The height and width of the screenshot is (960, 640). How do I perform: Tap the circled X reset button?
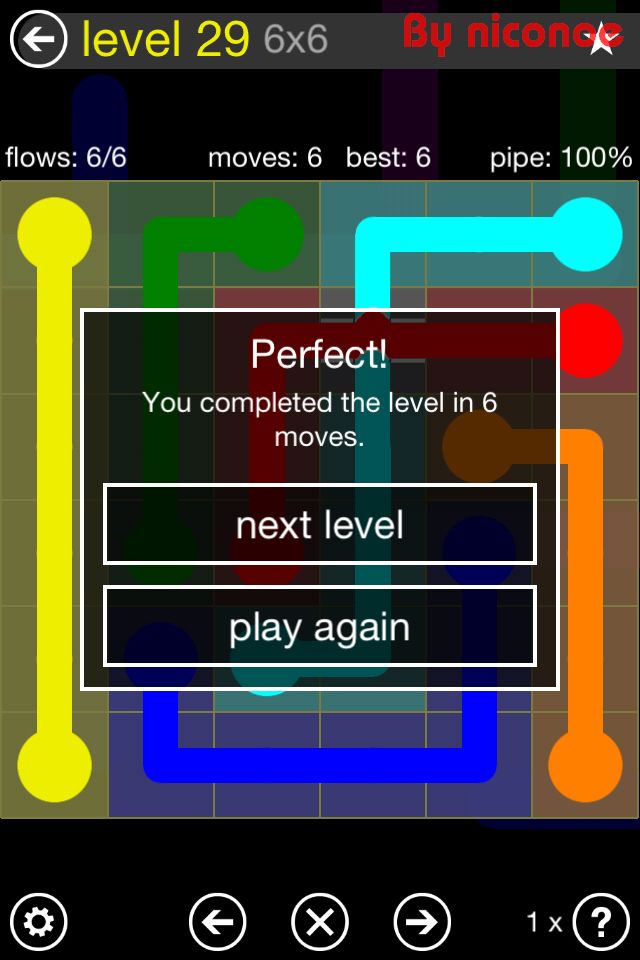click(x=320, y=921)
